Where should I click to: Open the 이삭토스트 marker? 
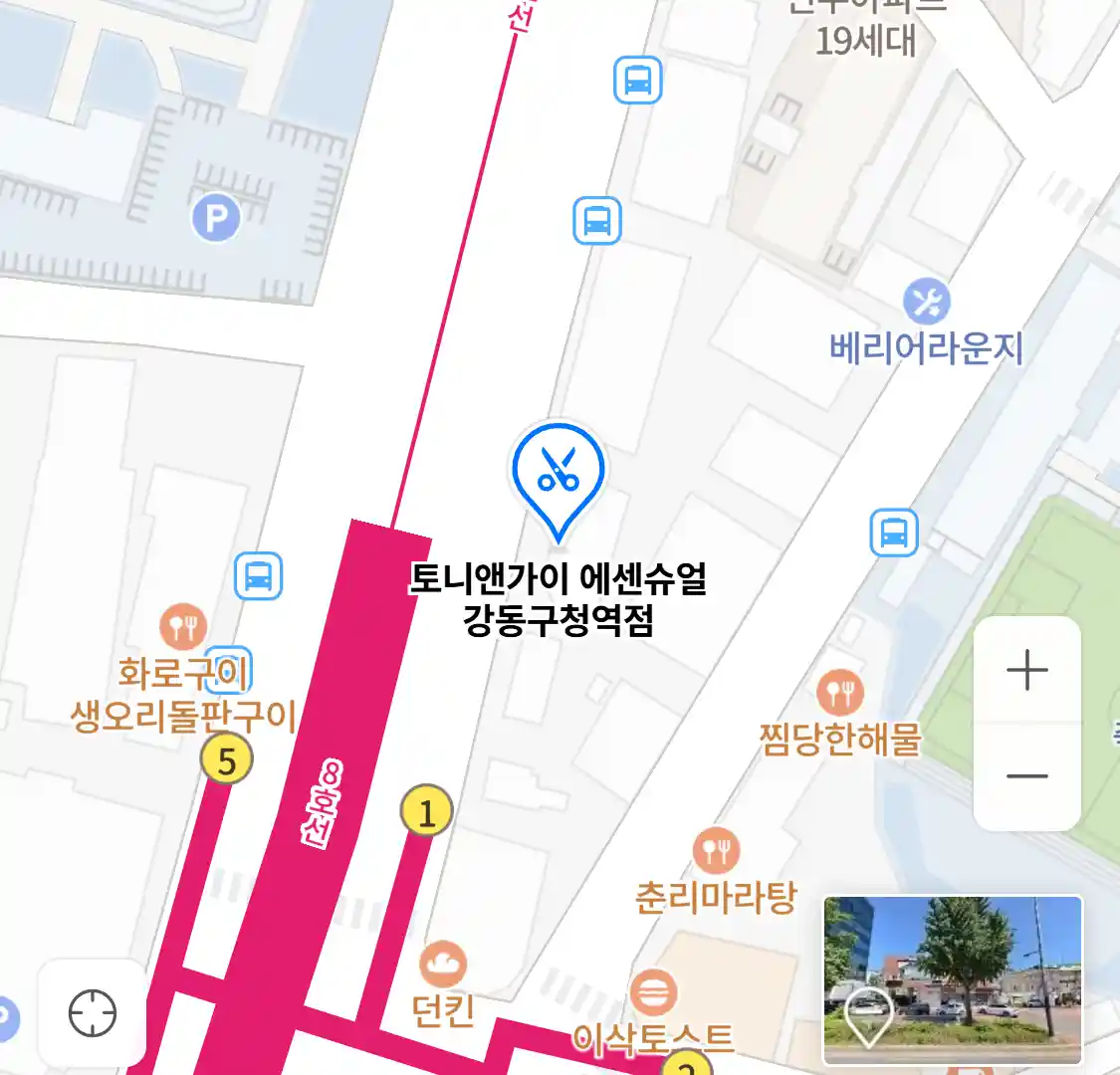click(x=653, y=993)
